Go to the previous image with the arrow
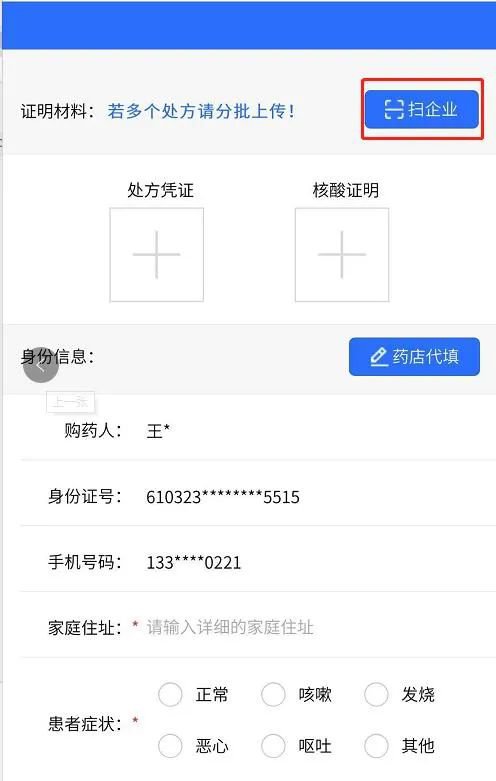The height and width of the screenshot is (781, 496). pyautogui.click(x=41, y=365)
